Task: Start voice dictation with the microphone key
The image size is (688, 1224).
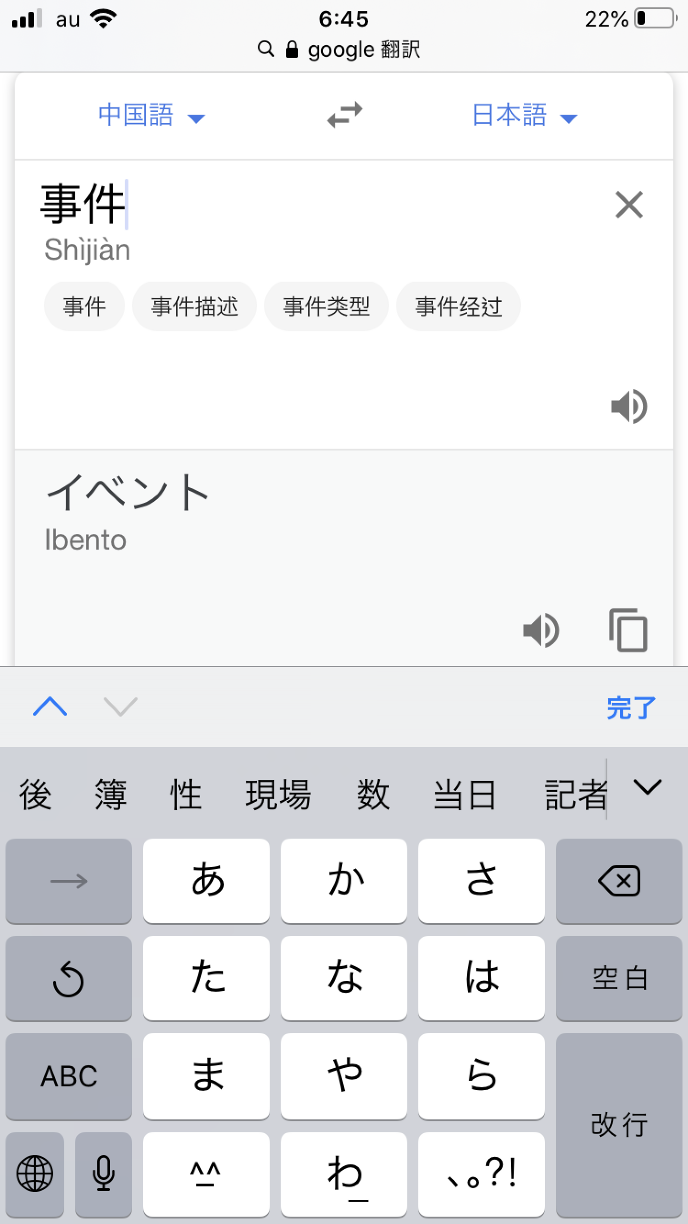Action: (103, 1173)
